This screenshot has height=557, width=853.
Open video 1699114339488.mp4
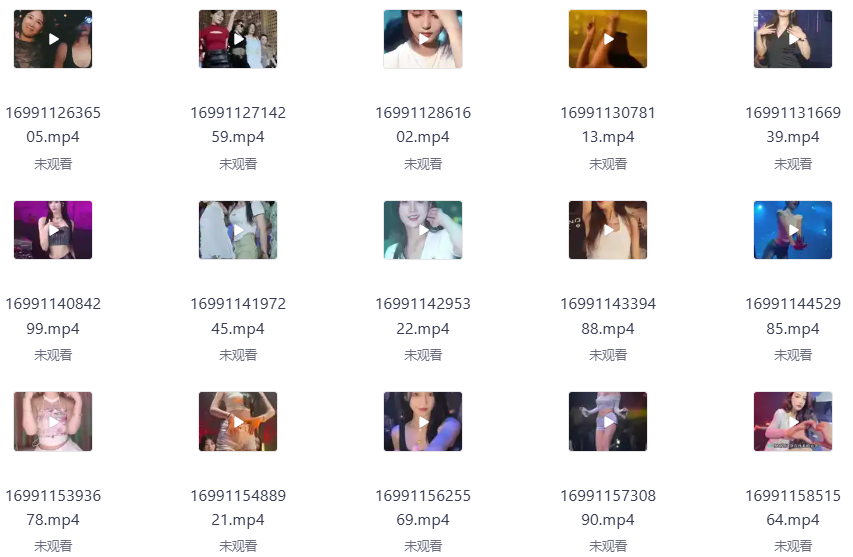[x=608, y=230]
